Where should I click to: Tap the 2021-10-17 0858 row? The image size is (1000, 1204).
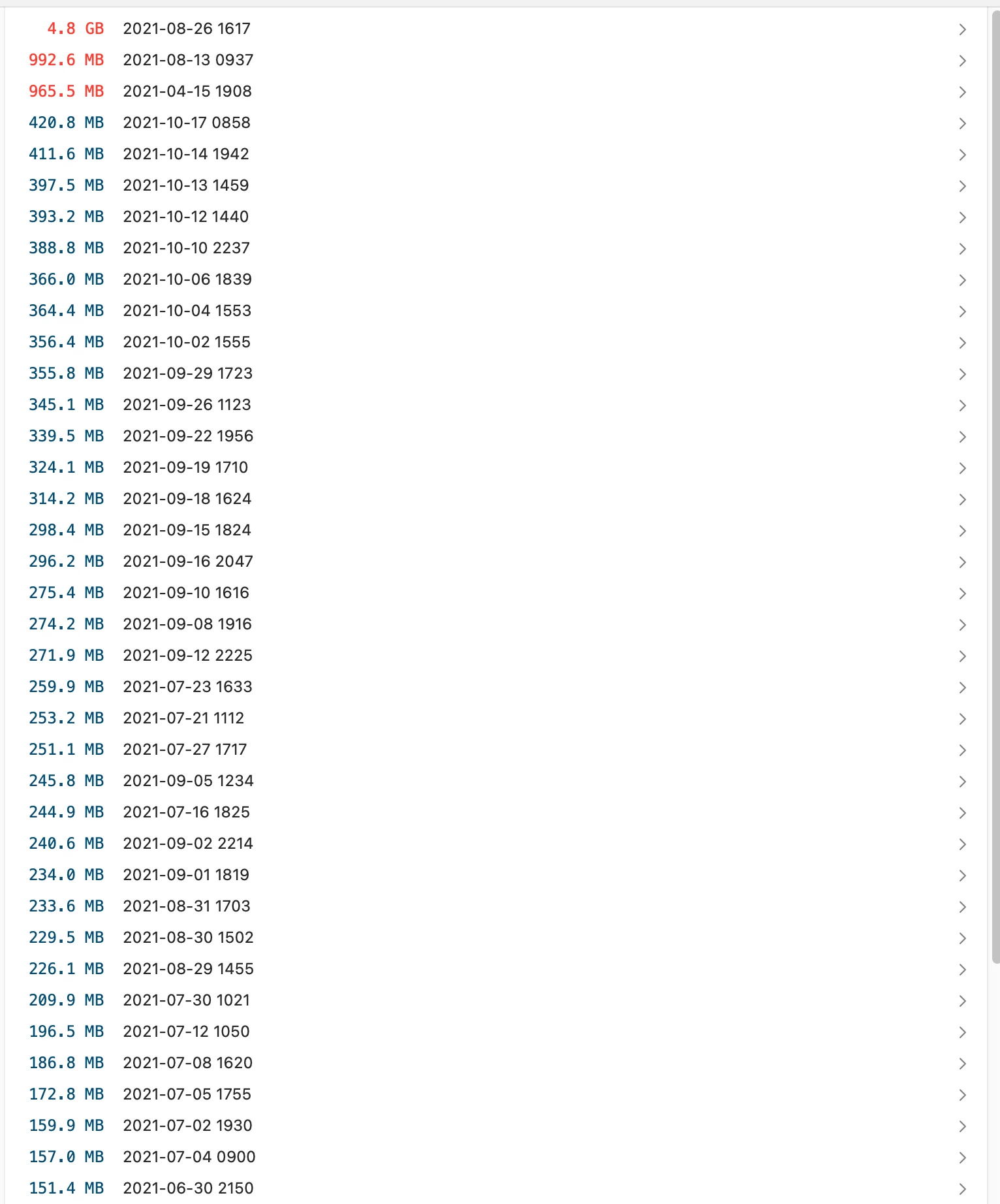[x=187, y=123]
